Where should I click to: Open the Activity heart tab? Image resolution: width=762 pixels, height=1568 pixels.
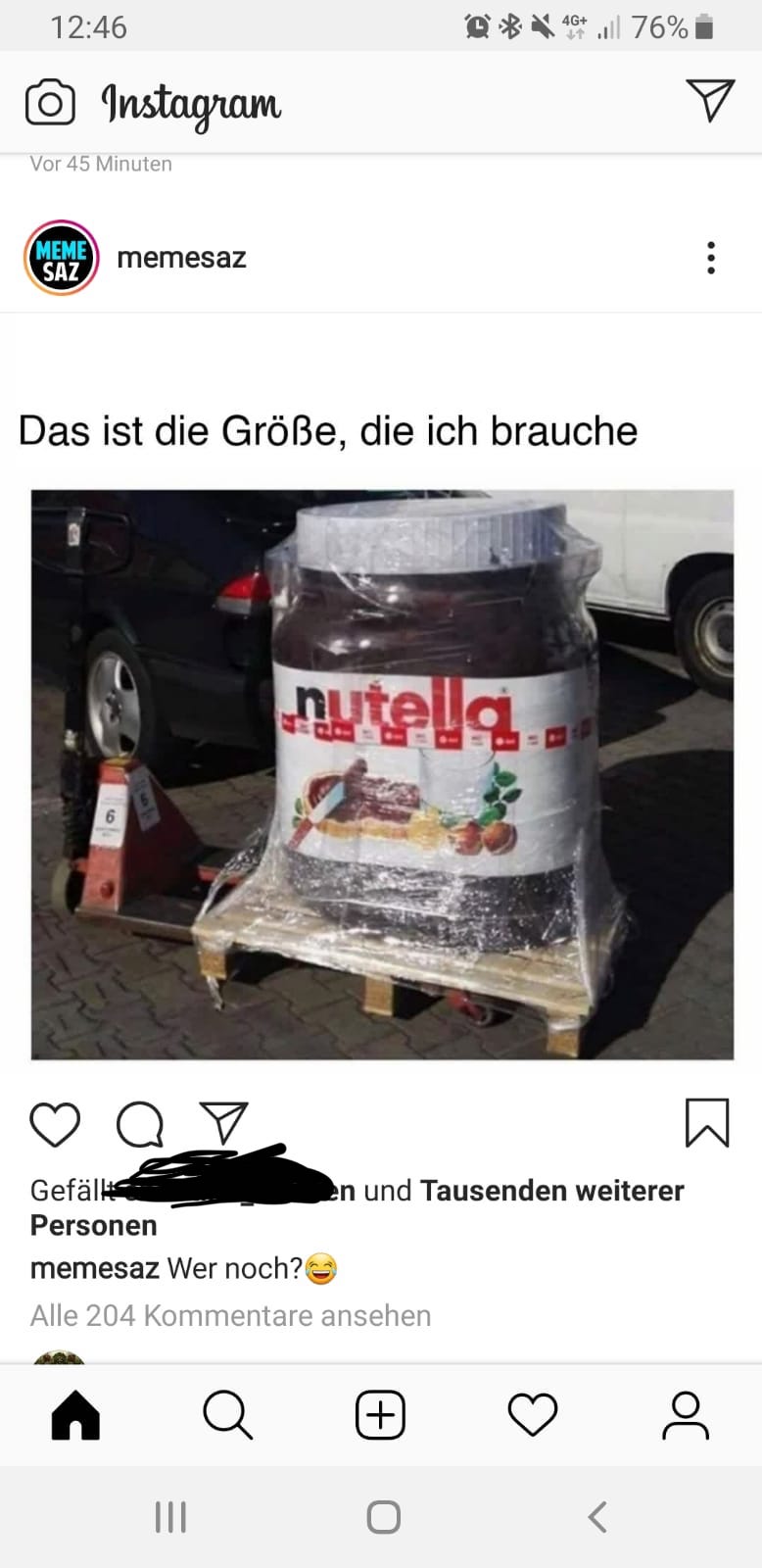(x=533, y=1415)
